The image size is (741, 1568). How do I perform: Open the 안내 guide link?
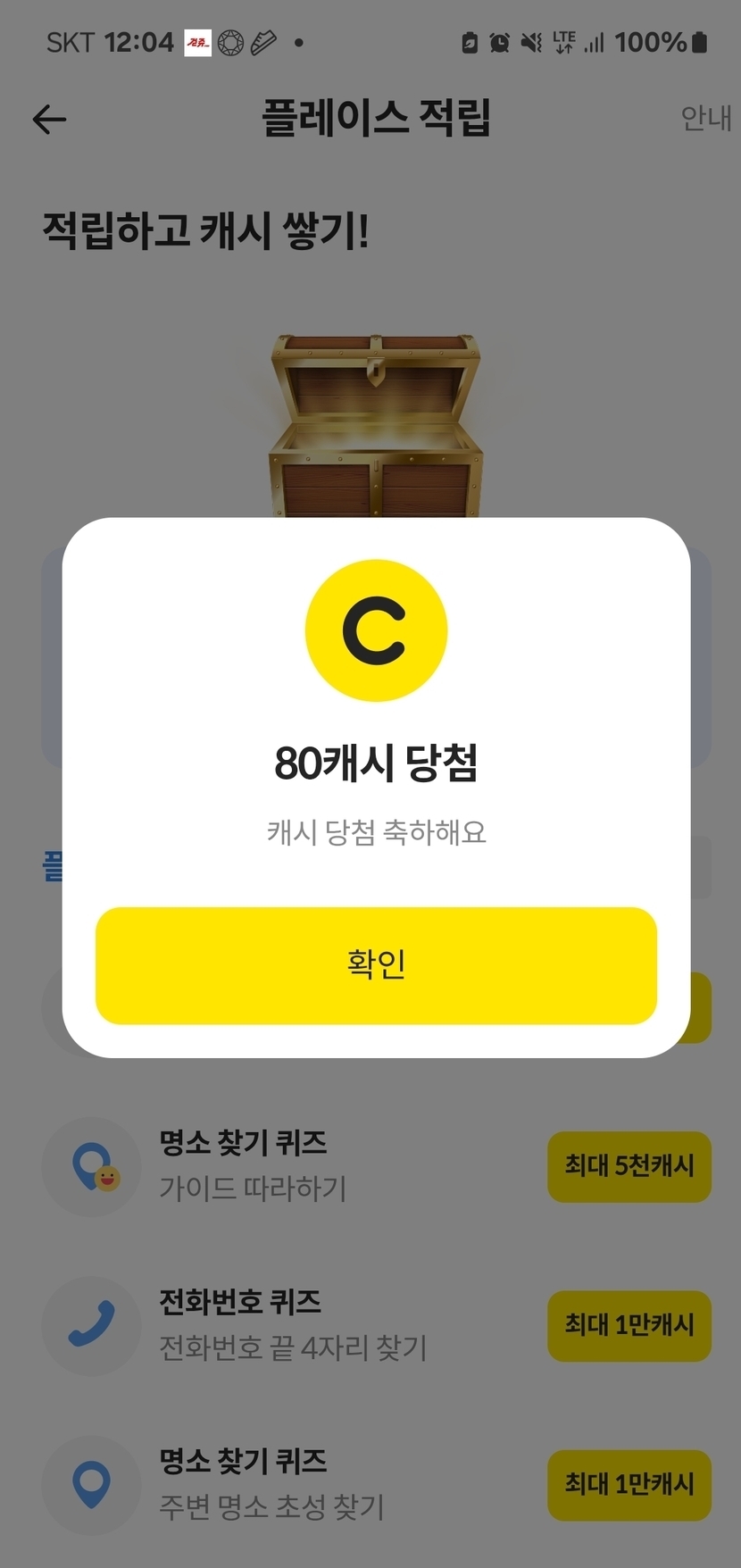click(x=704, y=118)
